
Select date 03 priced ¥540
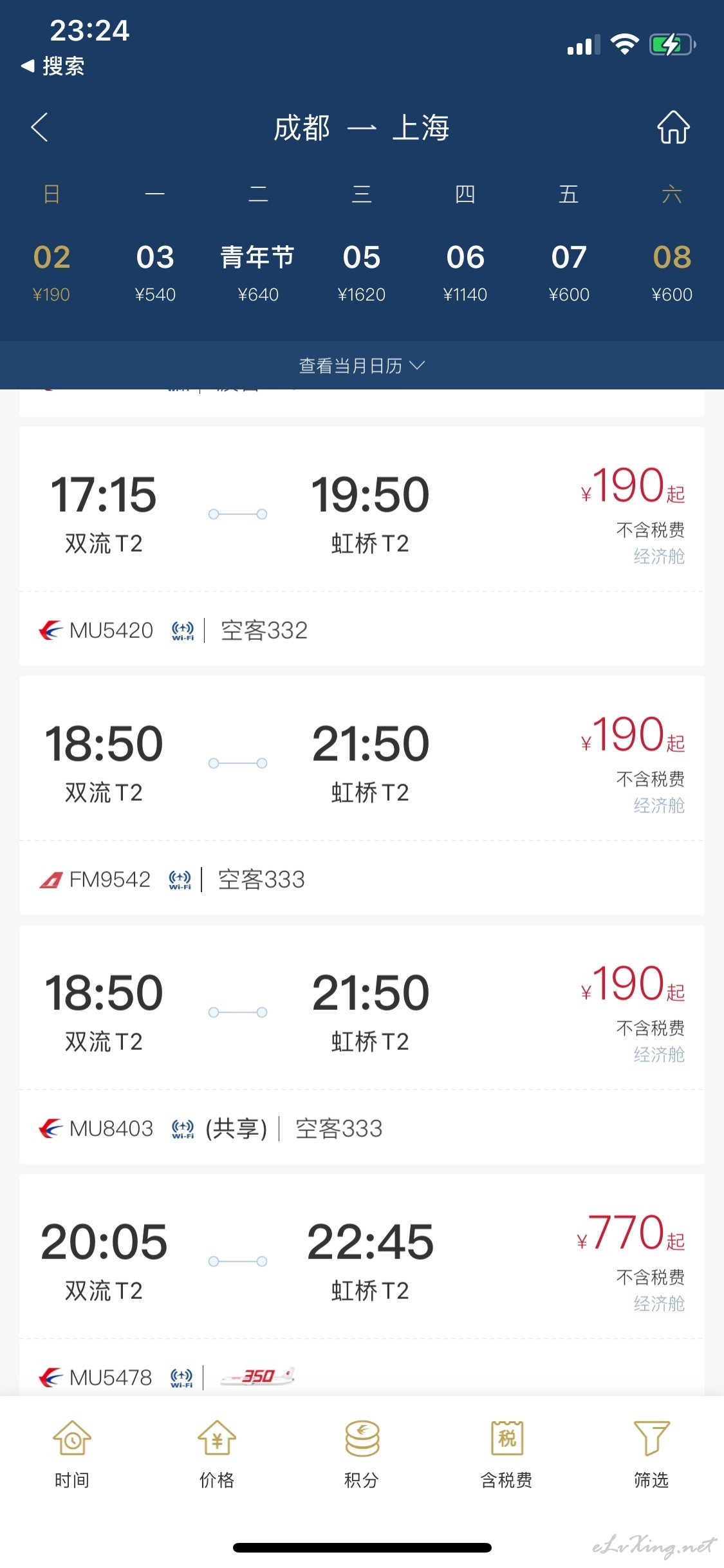click(x=155, y=272)
